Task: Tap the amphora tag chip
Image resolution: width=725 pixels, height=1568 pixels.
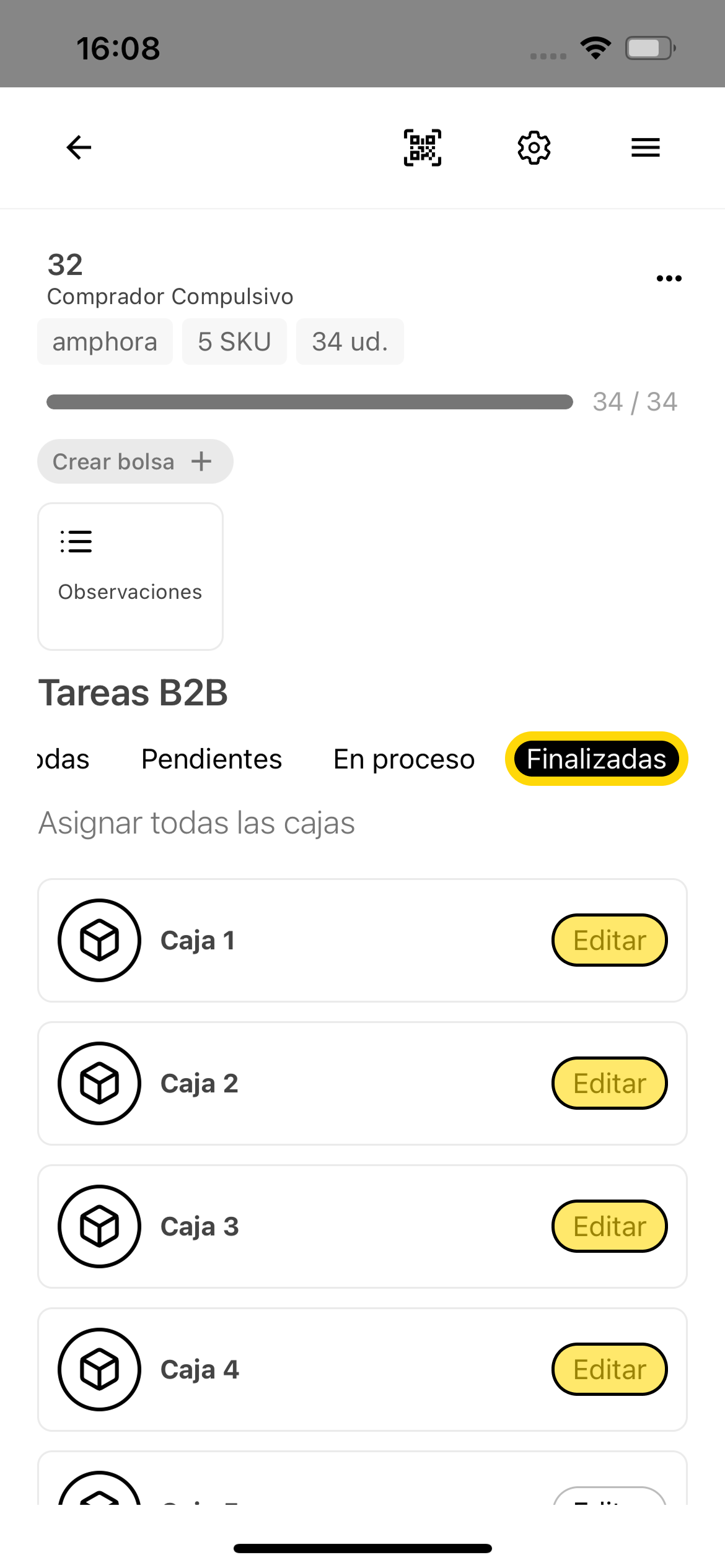Action: point(105,341)
